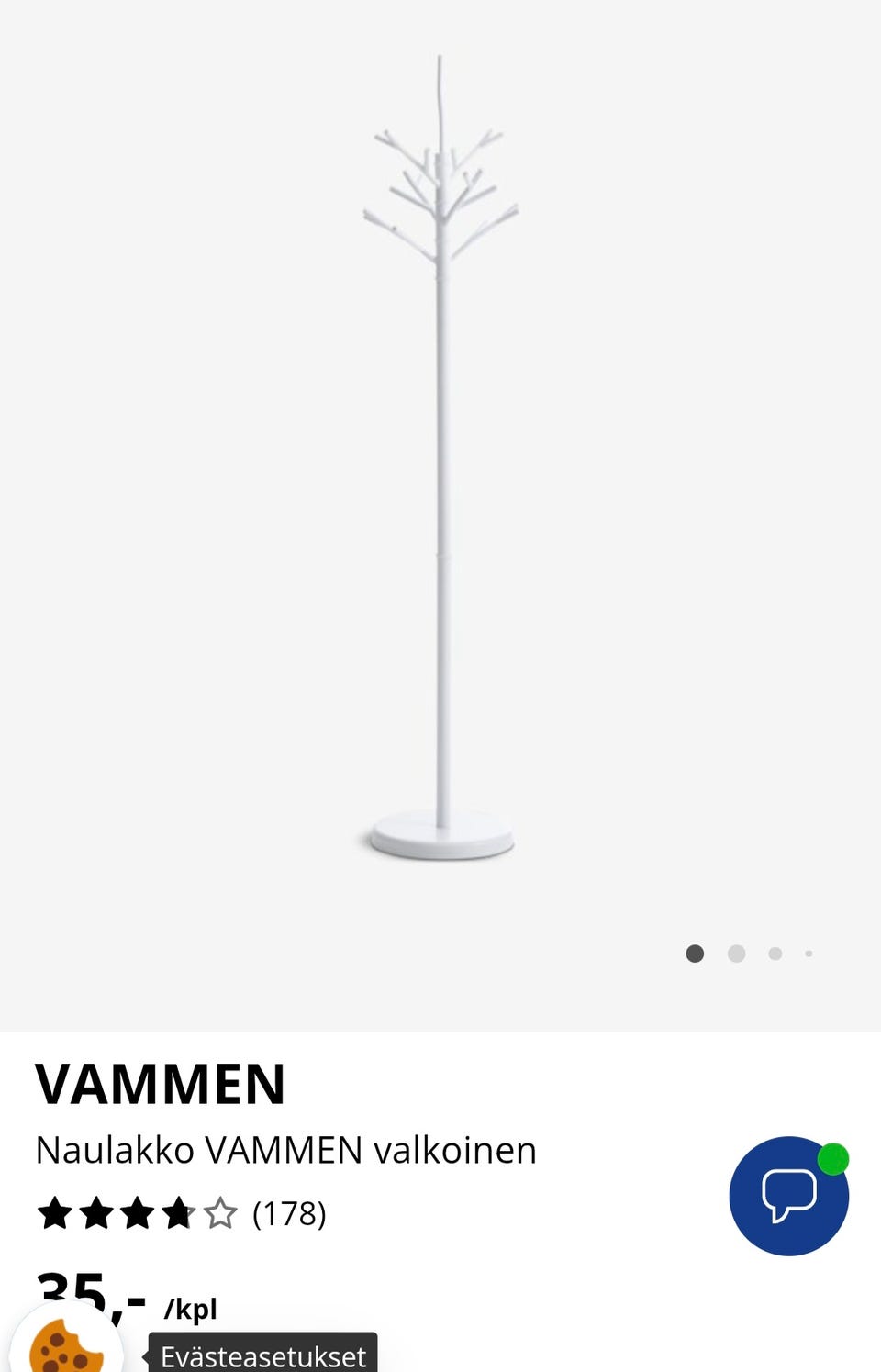Viewport: 881px width, 1372px height.
Task: Jump to the second image indicator dot
Action: tap(736, 954)
